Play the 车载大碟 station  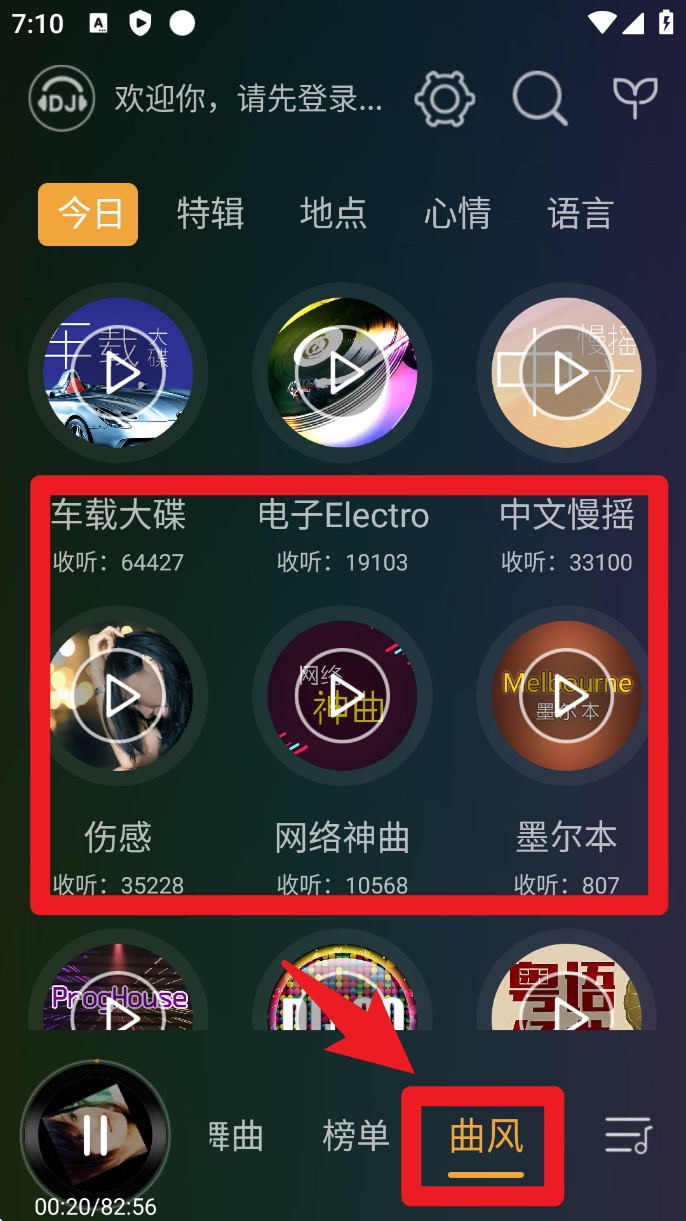(119, 373)
